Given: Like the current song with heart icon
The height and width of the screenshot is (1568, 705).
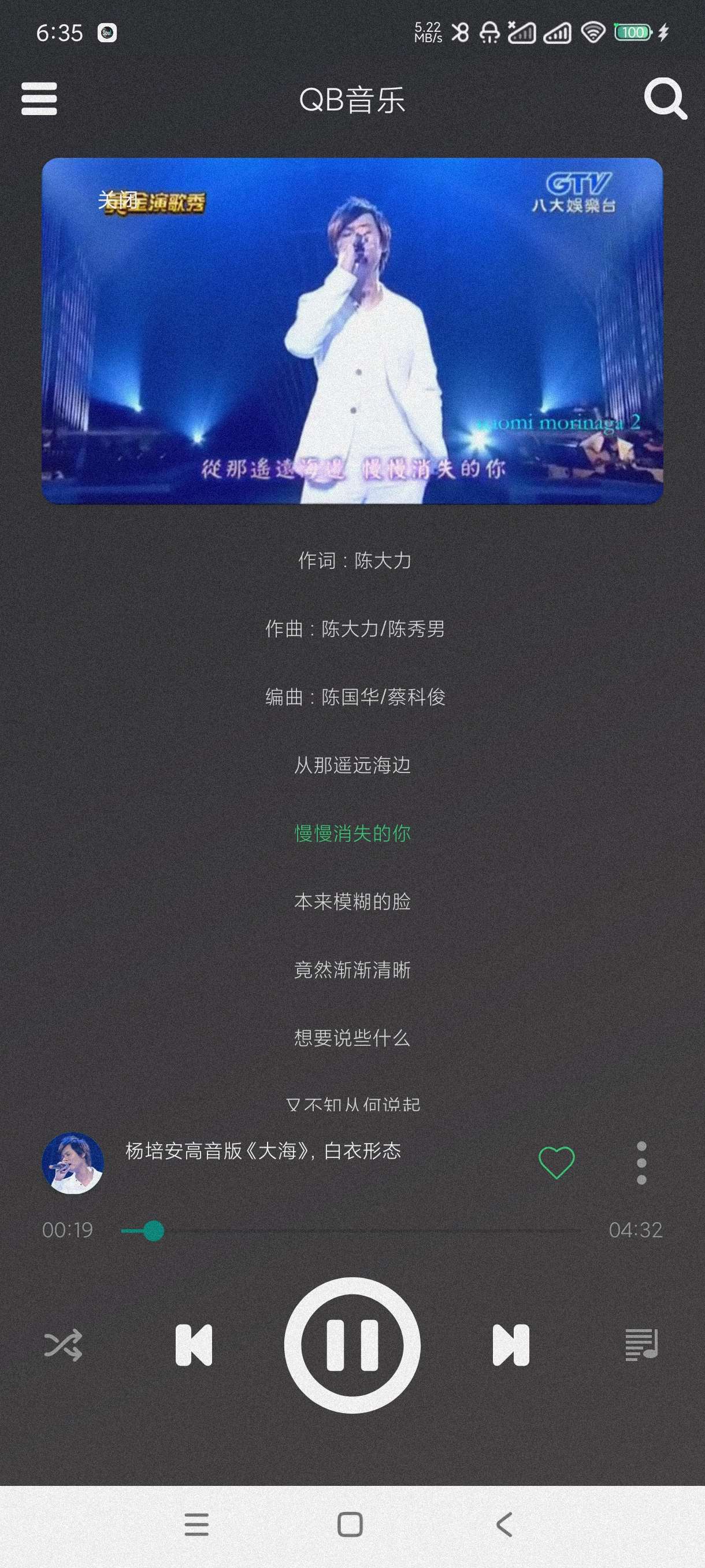Looking at the screenshot, I should [x=556, y=1163].
